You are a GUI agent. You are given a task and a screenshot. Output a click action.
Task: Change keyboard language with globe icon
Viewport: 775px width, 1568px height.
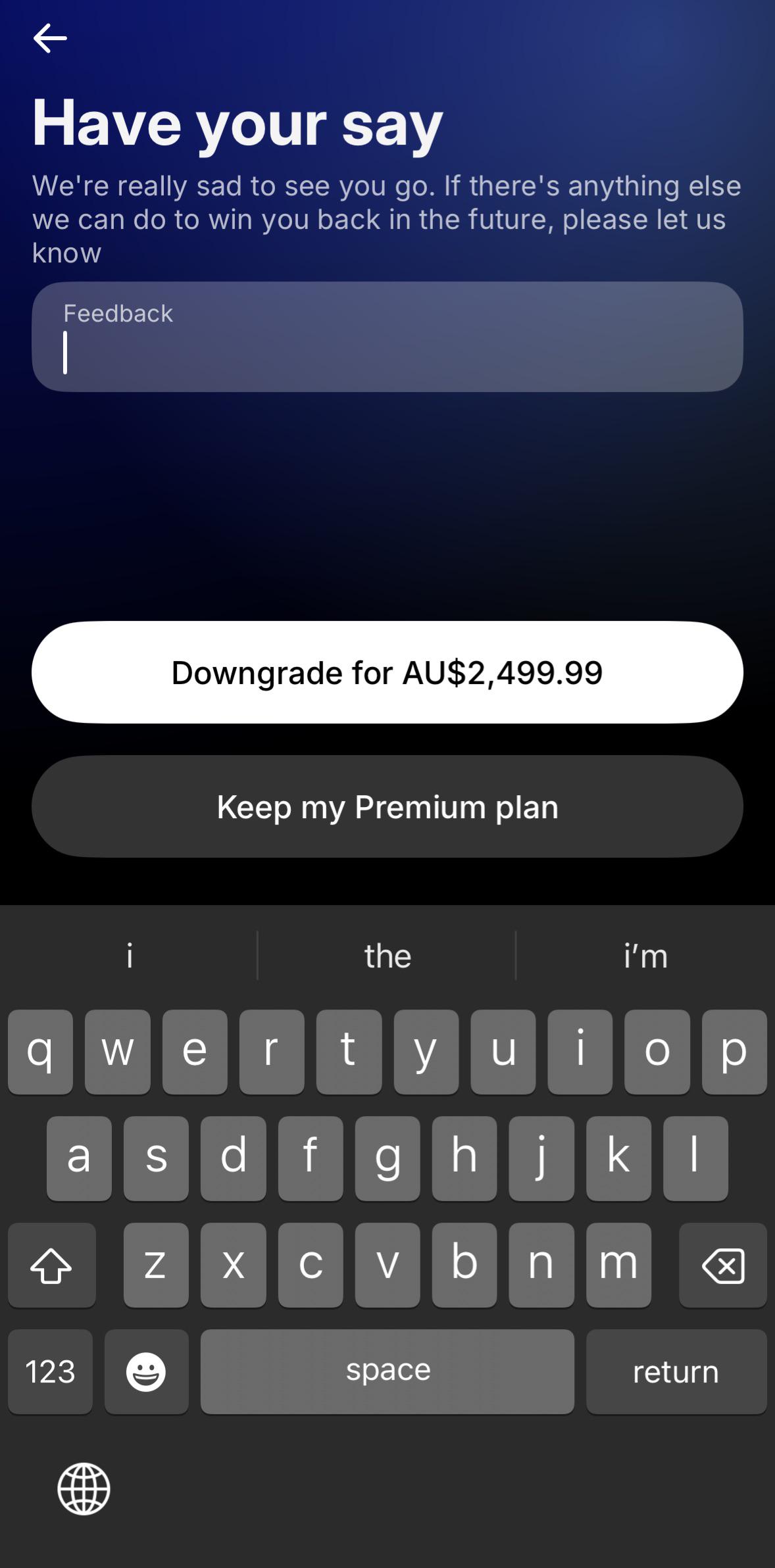point(84,1488)
